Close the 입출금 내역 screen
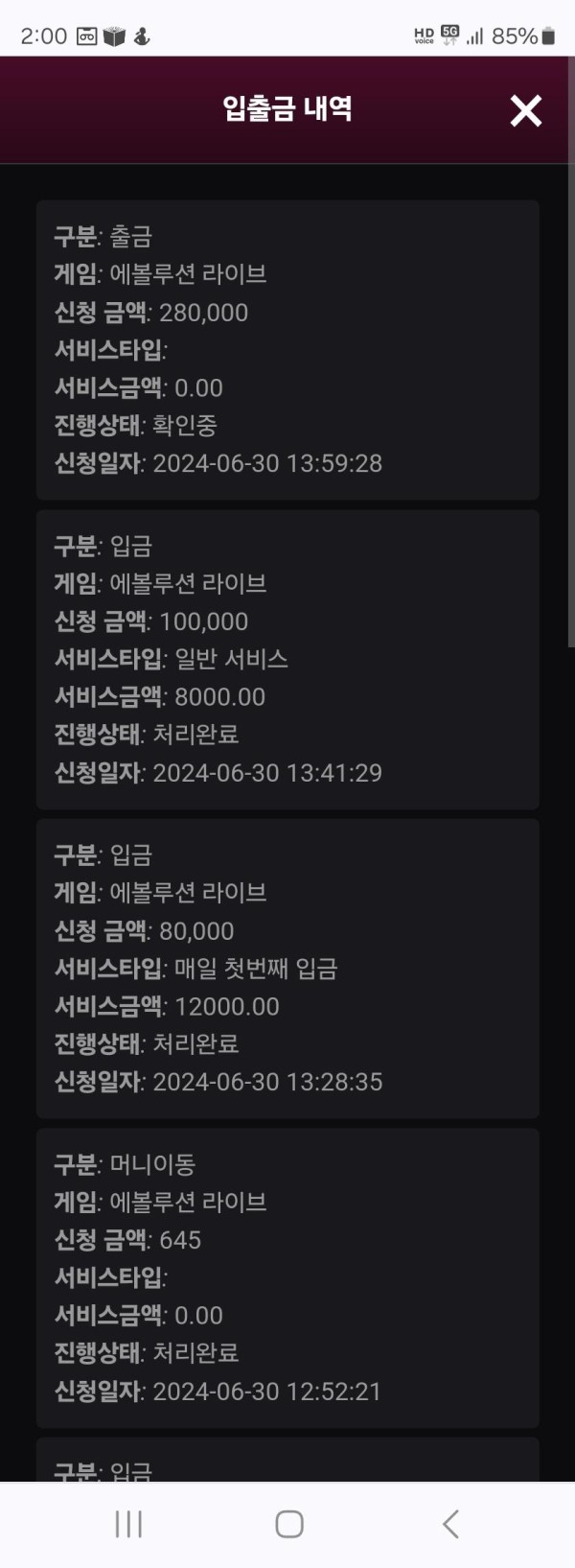The width and height of the screenshot is (575, 1568). pos(526,111)
